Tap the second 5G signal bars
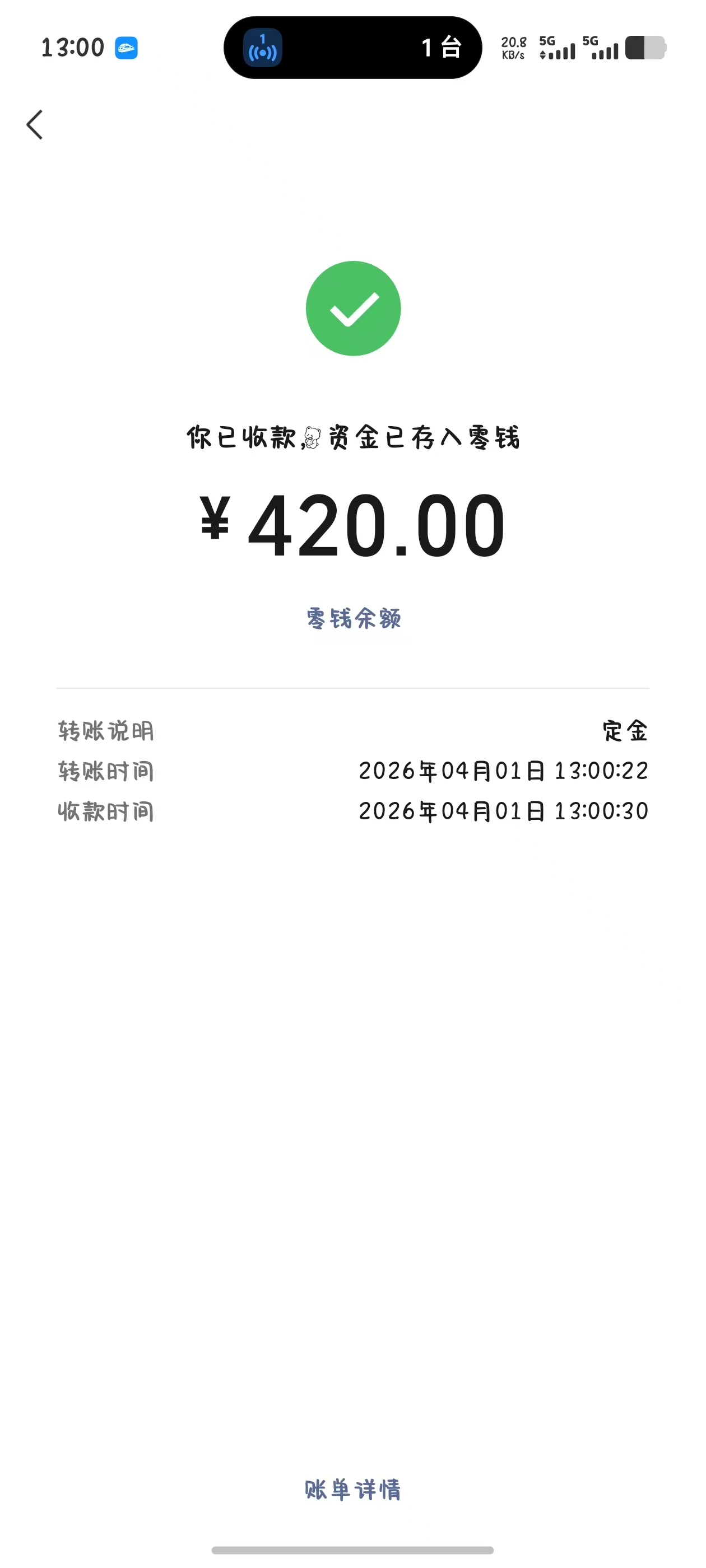Screen dimensions: 706x1568 click(603, 48)
